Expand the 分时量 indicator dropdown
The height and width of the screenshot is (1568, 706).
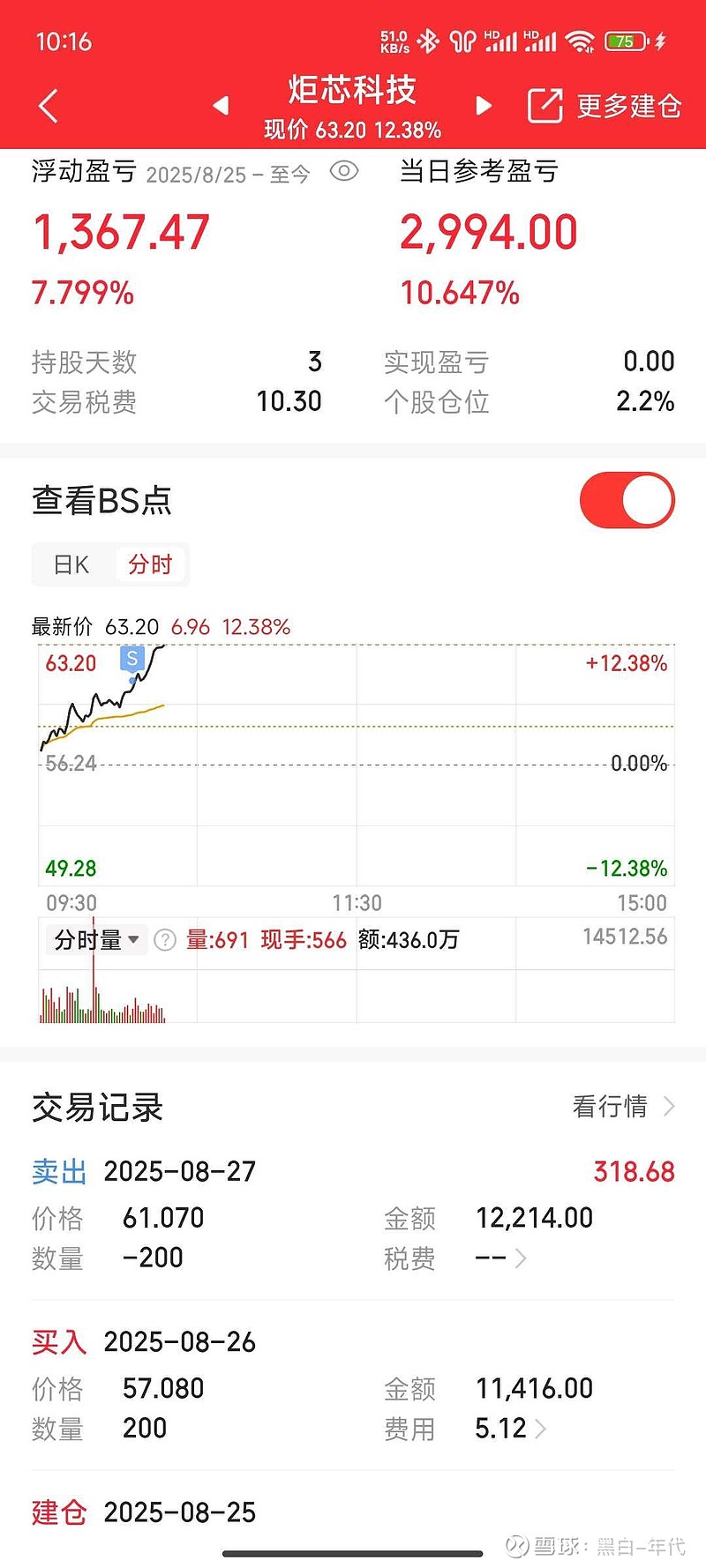[96, 940]
